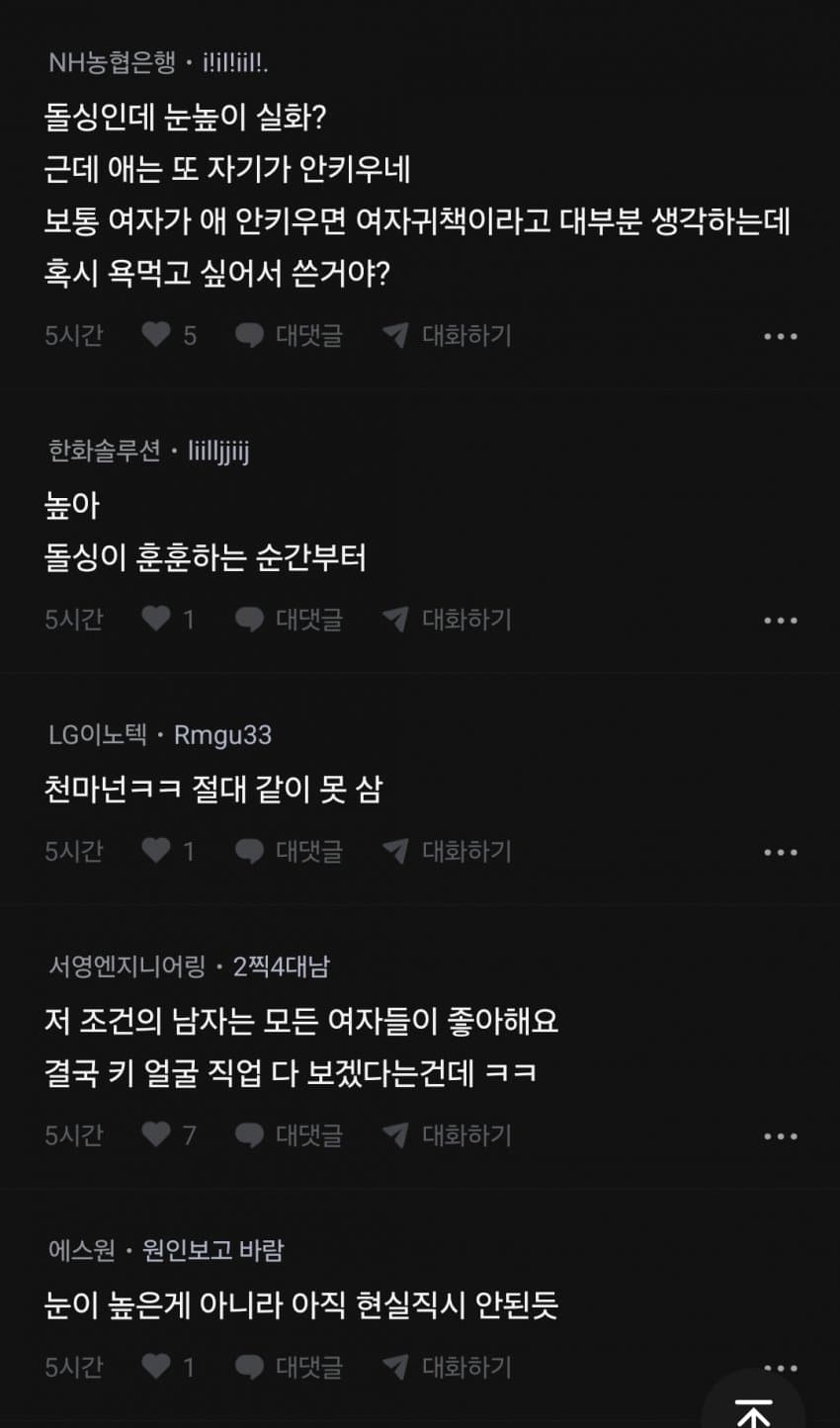The image size is (840, 1428).
Task: Start chat with LG이노텍 commenter
Action: pyautogui.click(x=448, y=851)
